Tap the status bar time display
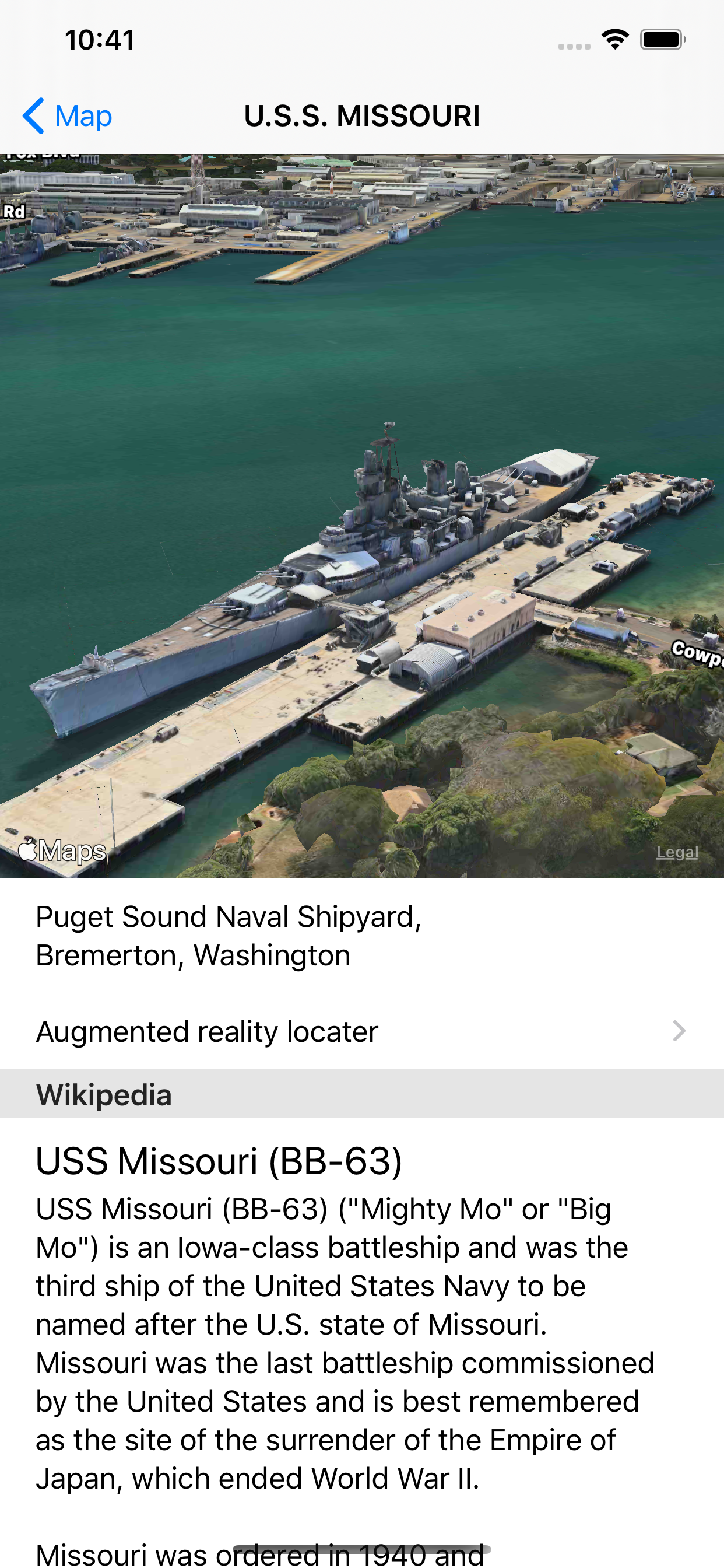The width and height of the screenshot is (724, 1568). click(x=98, y=40)
